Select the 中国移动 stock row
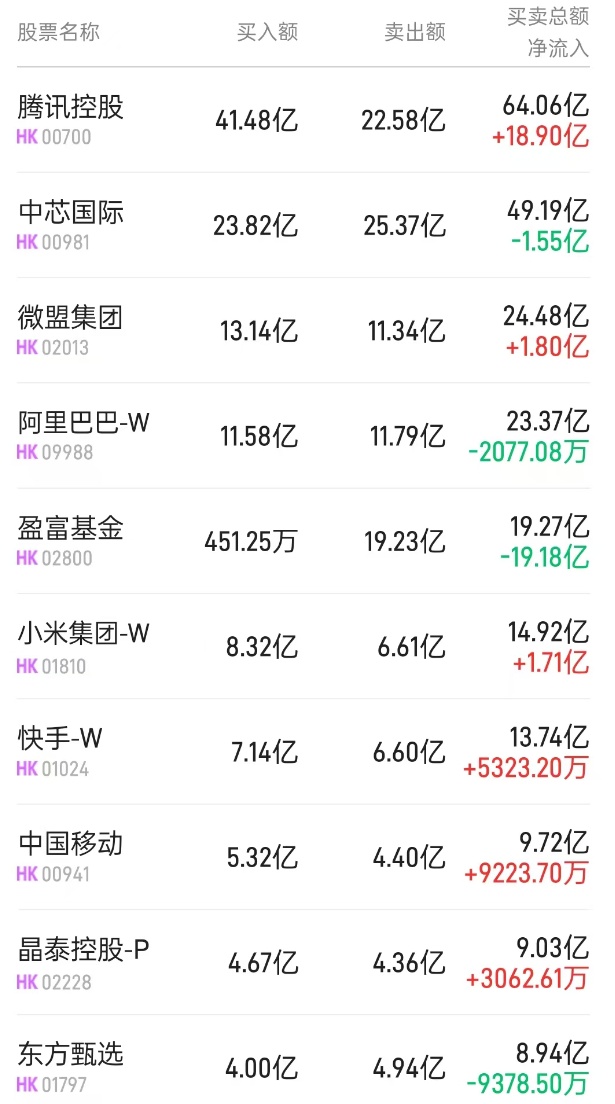The width and height of the screenshot is (615, 1104). (x=71, y=844)
